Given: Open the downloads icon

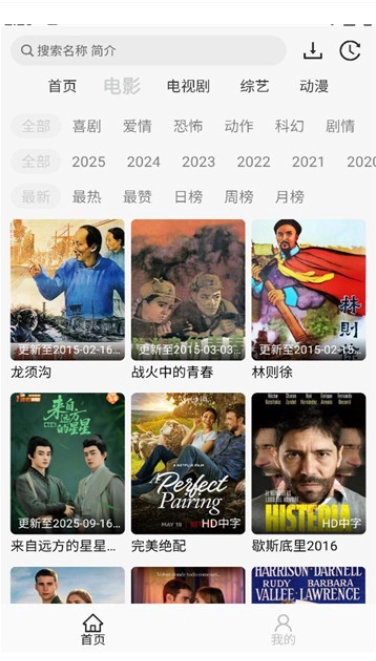Looking at the screenshot, I should coord(313,51).
